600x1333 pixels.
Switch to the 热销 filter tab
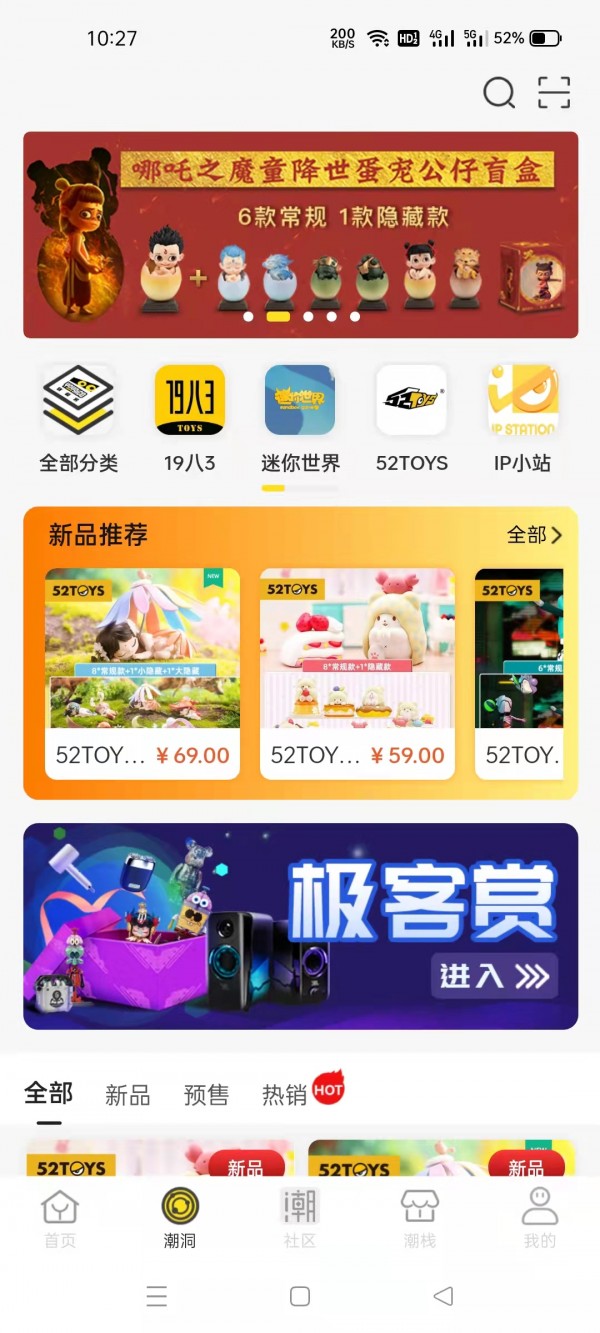285,1095
